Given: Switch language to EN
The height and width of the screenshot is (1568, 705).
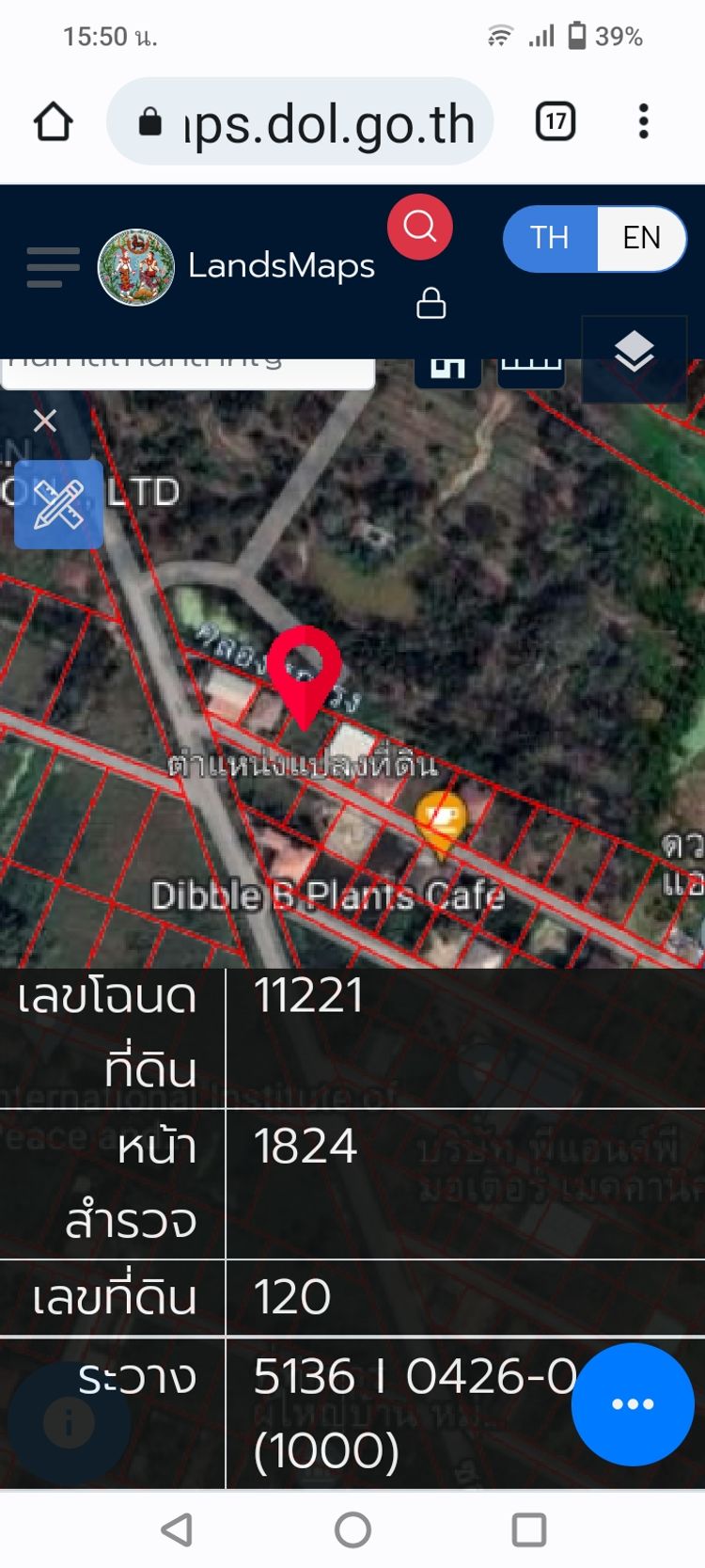Looking at the screenshot, I should 642,238.
